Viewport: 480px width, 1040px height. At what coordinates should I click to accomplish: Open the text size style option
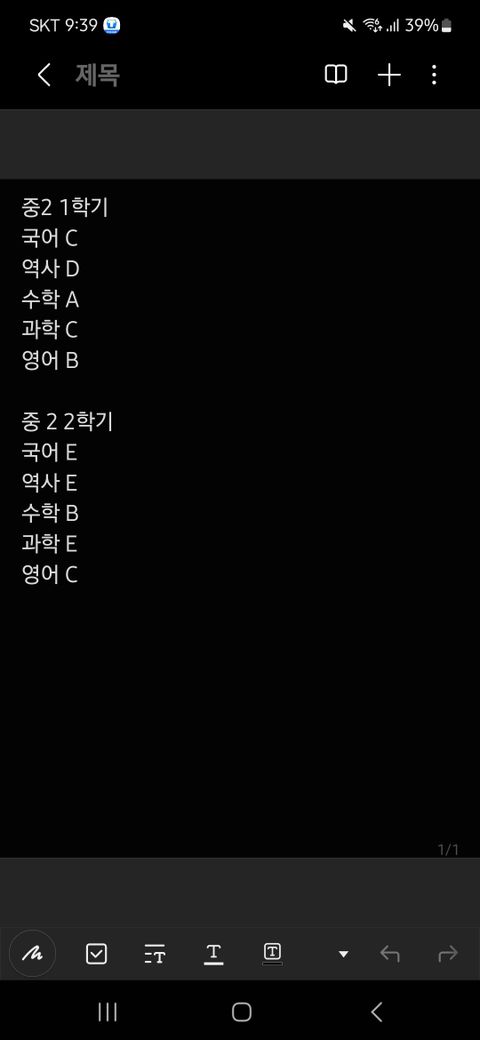click(154, 954)
